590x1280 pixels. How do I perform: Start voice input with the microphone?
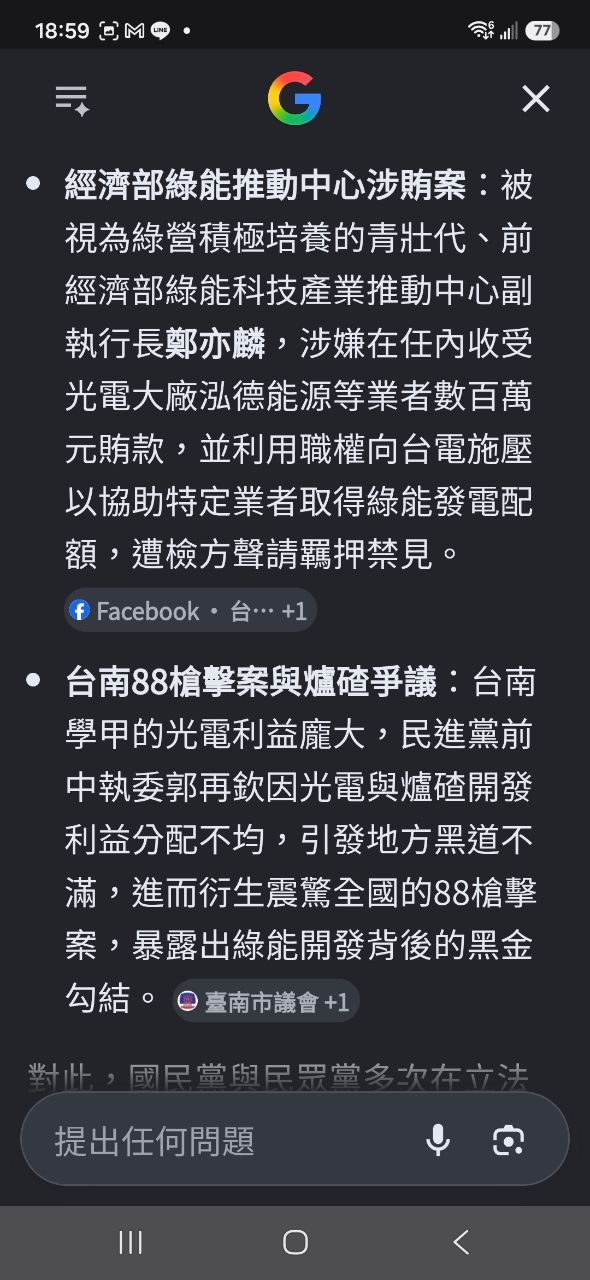(x=437, y=1140)
